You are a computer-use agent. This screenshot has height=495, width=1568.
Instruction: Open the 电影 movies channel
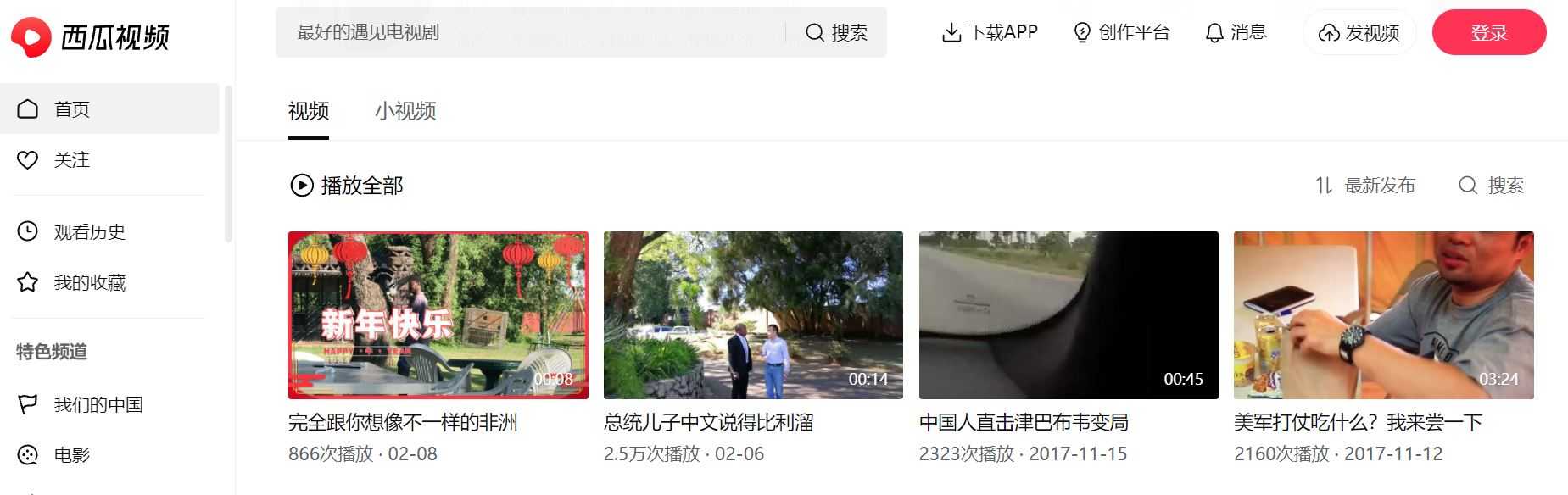72,455
